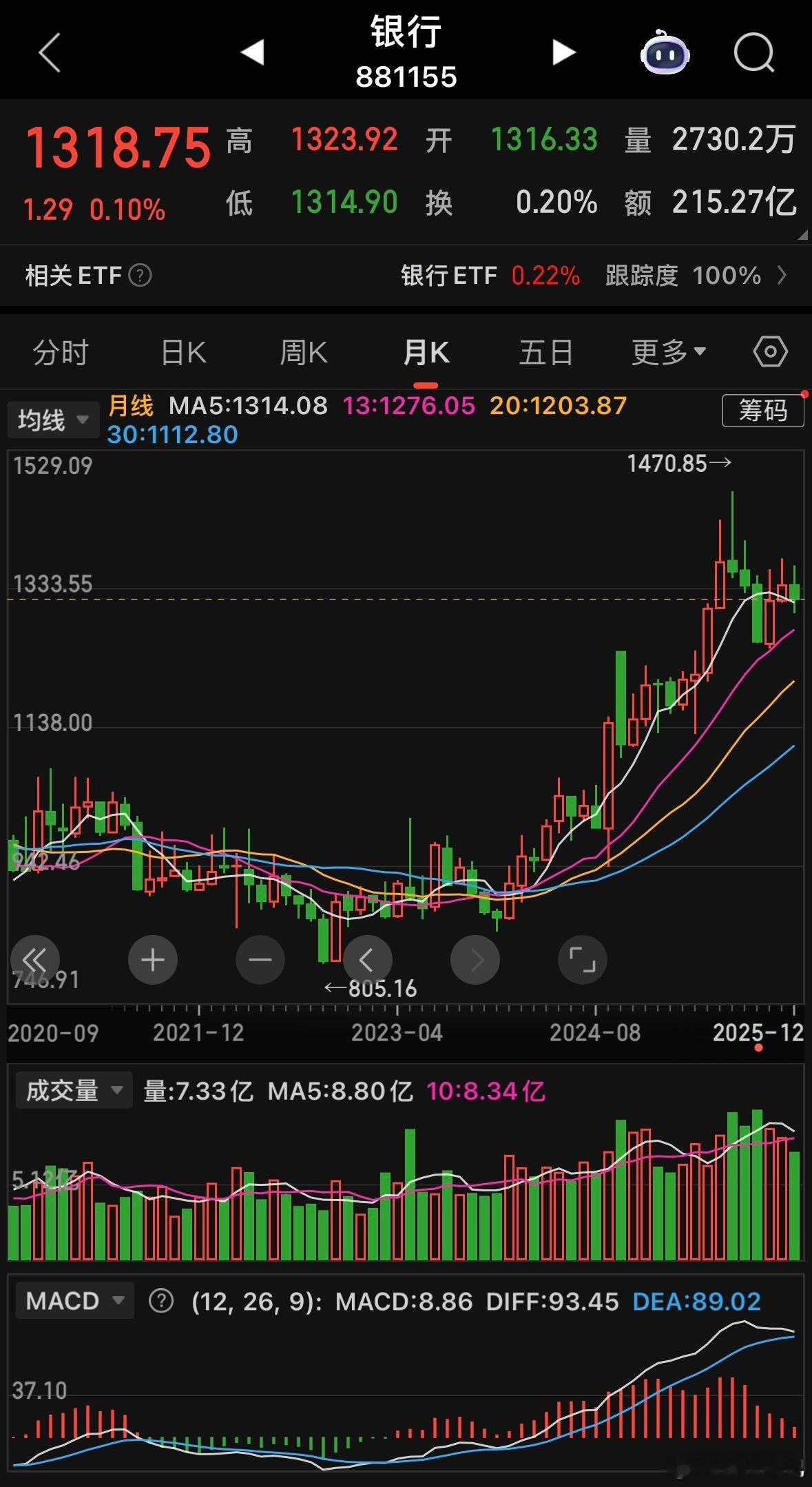The width and height of the screenshot is (812, 1487).
Task: Zoom out the chart with the minus icon
Action: tap(260, 960)
